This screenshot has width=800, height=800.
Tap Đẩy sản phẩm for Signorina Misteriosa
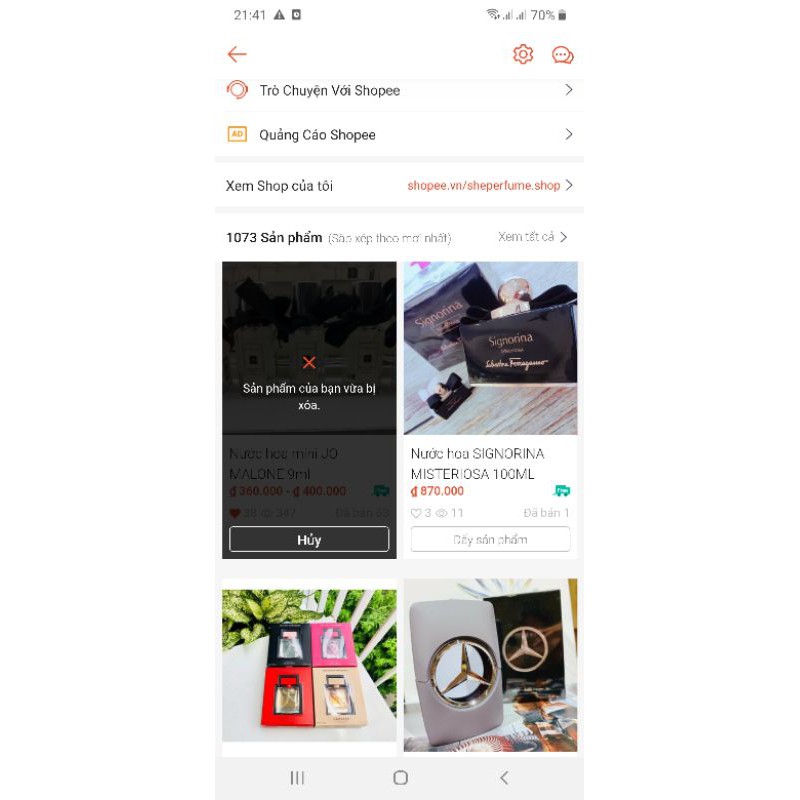pos(490,540)
